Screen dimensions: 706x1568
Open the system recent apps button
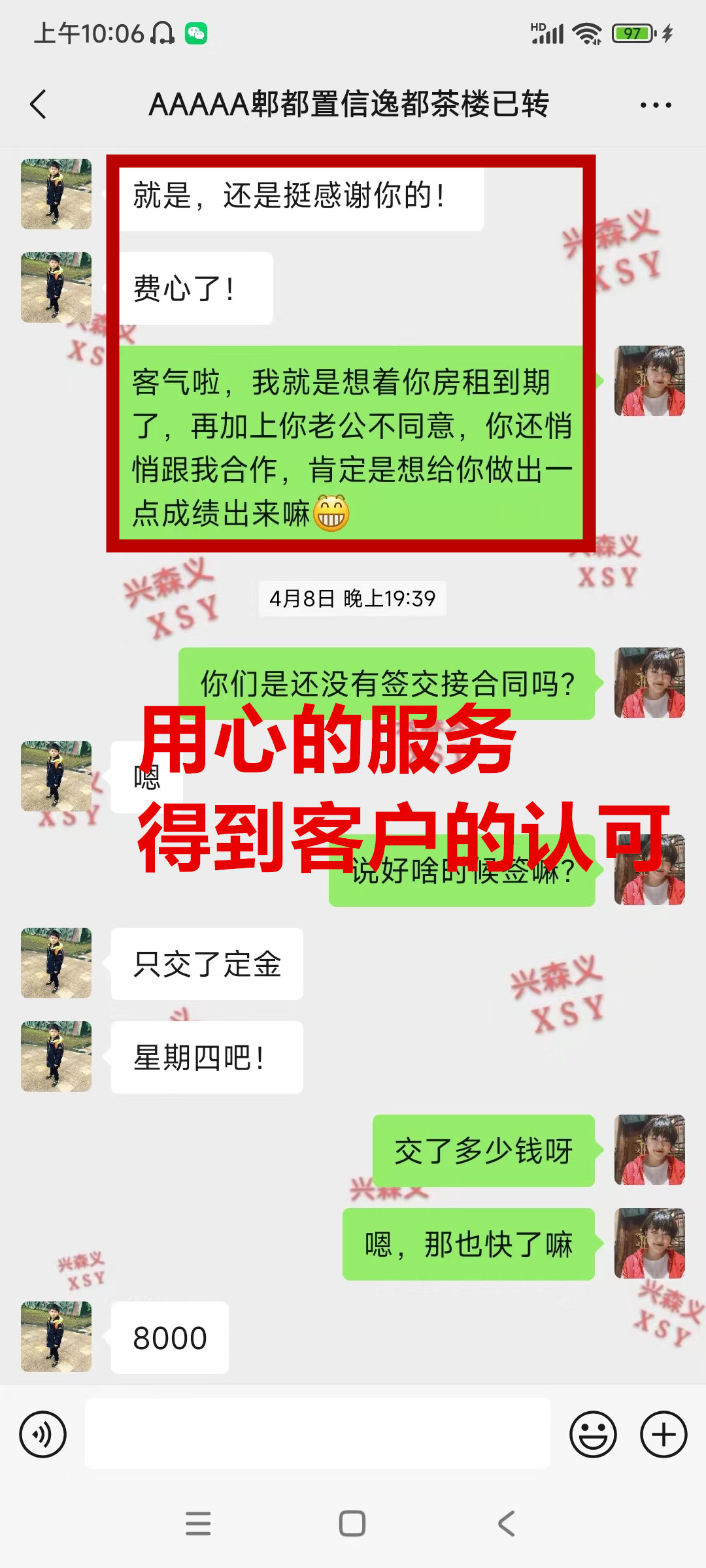(x=198, y=1524)
